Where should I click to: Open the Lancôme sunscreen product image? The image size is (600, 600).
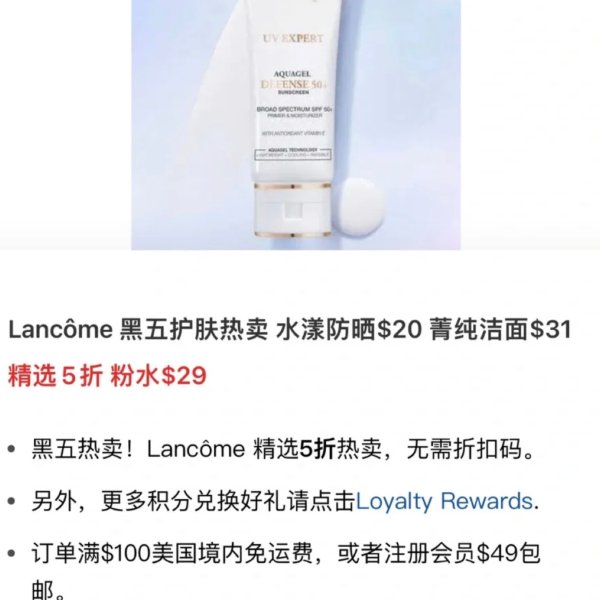300,125
